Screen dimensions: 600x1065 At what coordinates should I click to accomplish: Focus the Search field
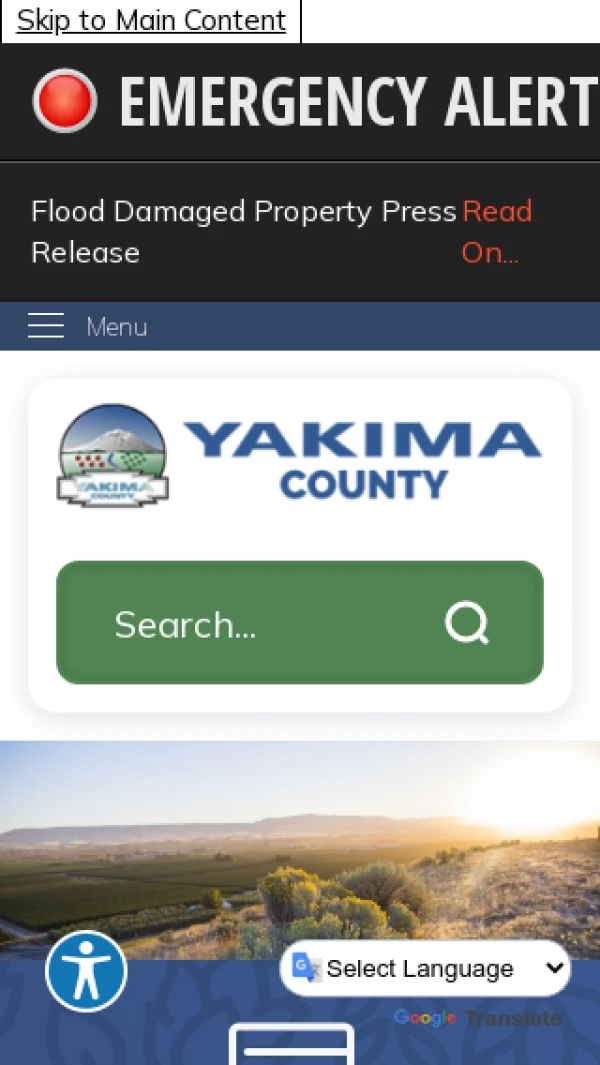coord(260,624)
